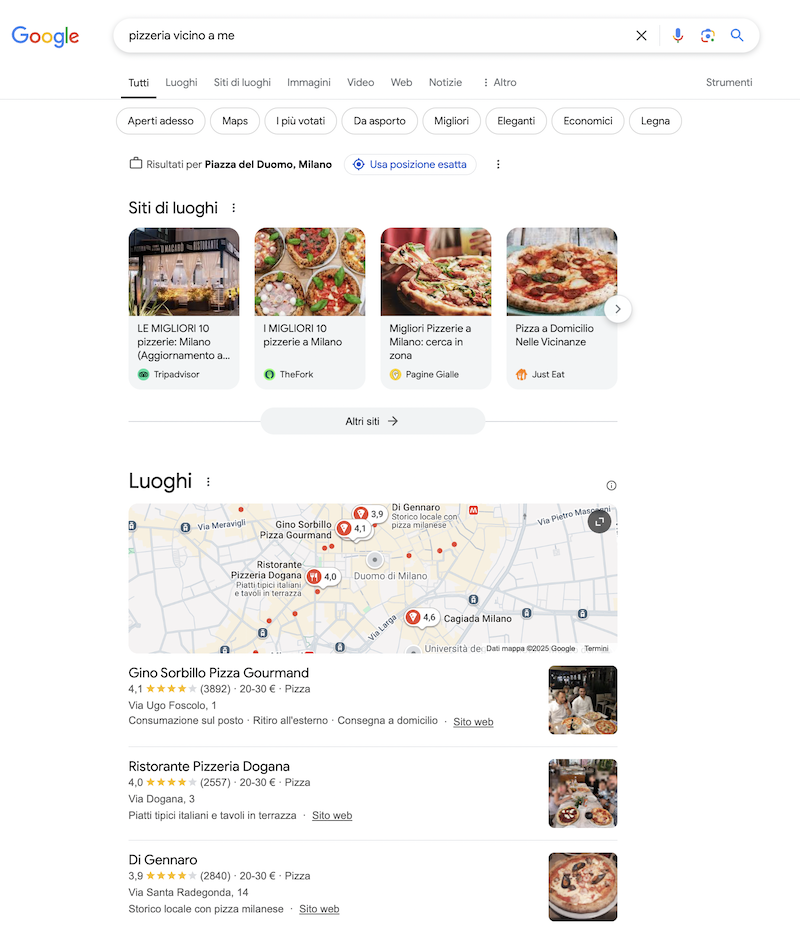Filter by Aperti adesso
This screenshot has width=800, height=939.
point(161,121)
